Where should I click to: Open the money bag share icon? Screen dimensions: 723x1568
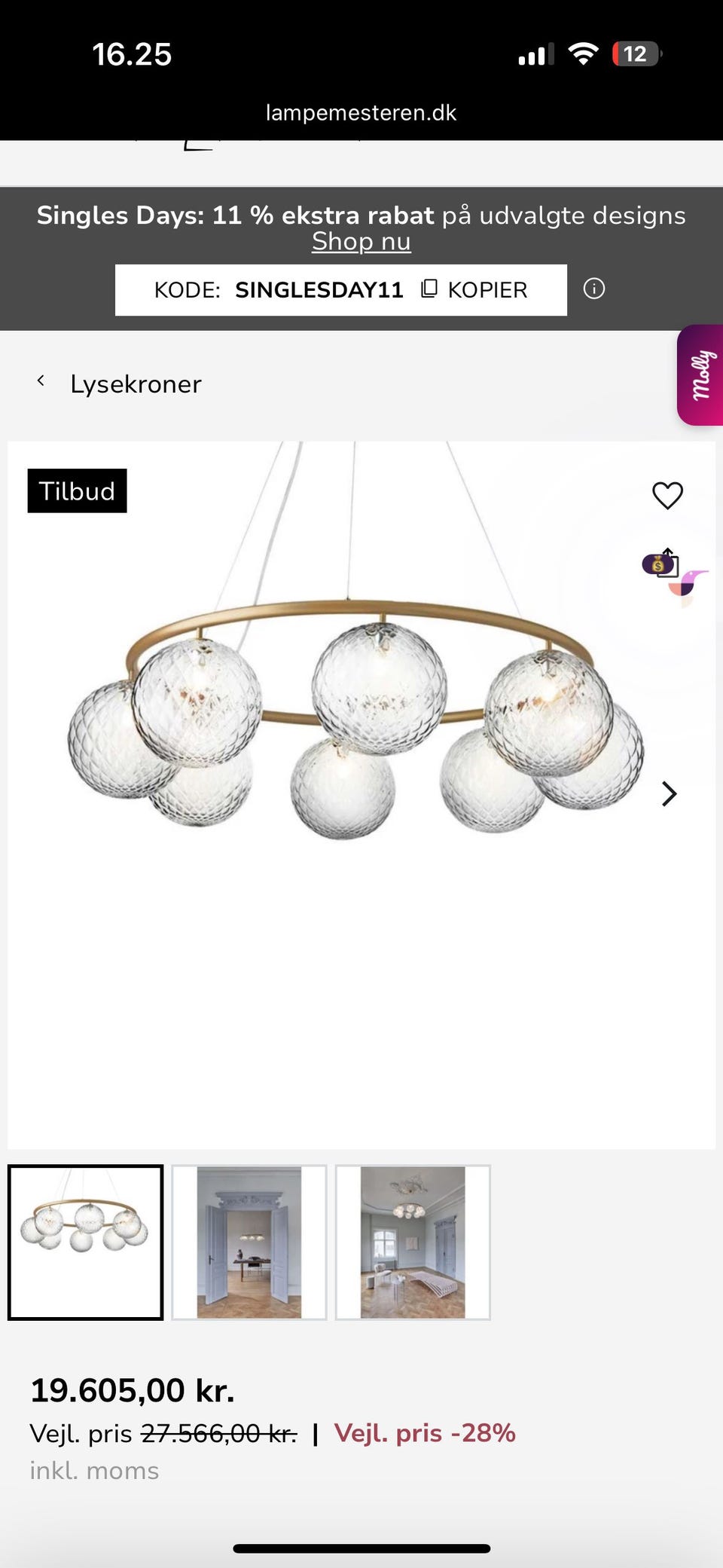pos(660,564)
